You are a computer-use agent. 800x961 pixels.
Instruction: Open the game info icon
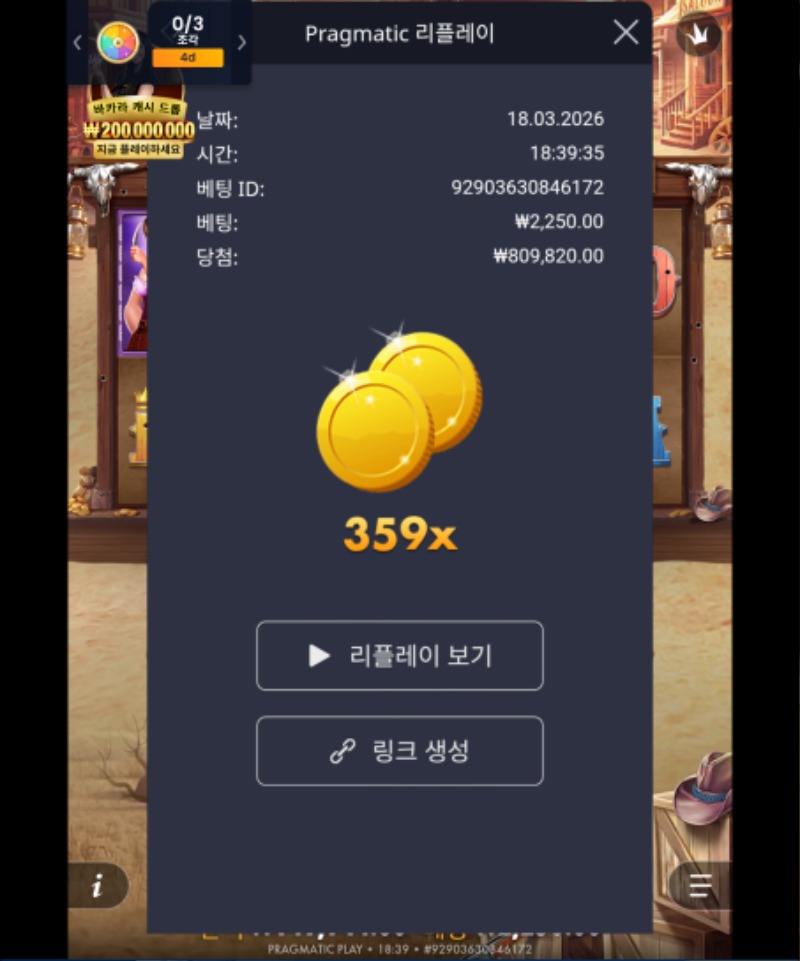pyautogui.click(x=97, y=886)
